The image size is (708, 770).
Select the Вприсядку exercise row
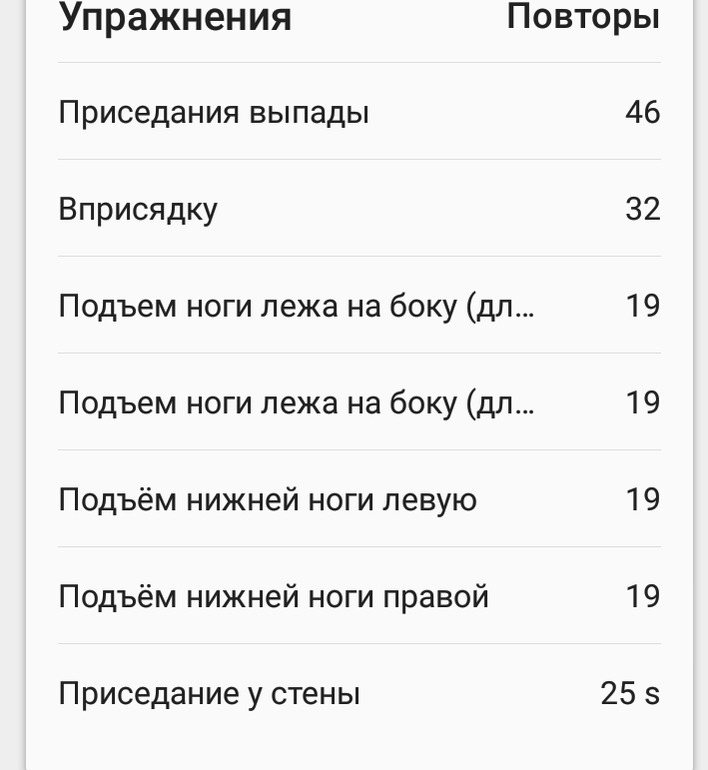pos(138,209)
